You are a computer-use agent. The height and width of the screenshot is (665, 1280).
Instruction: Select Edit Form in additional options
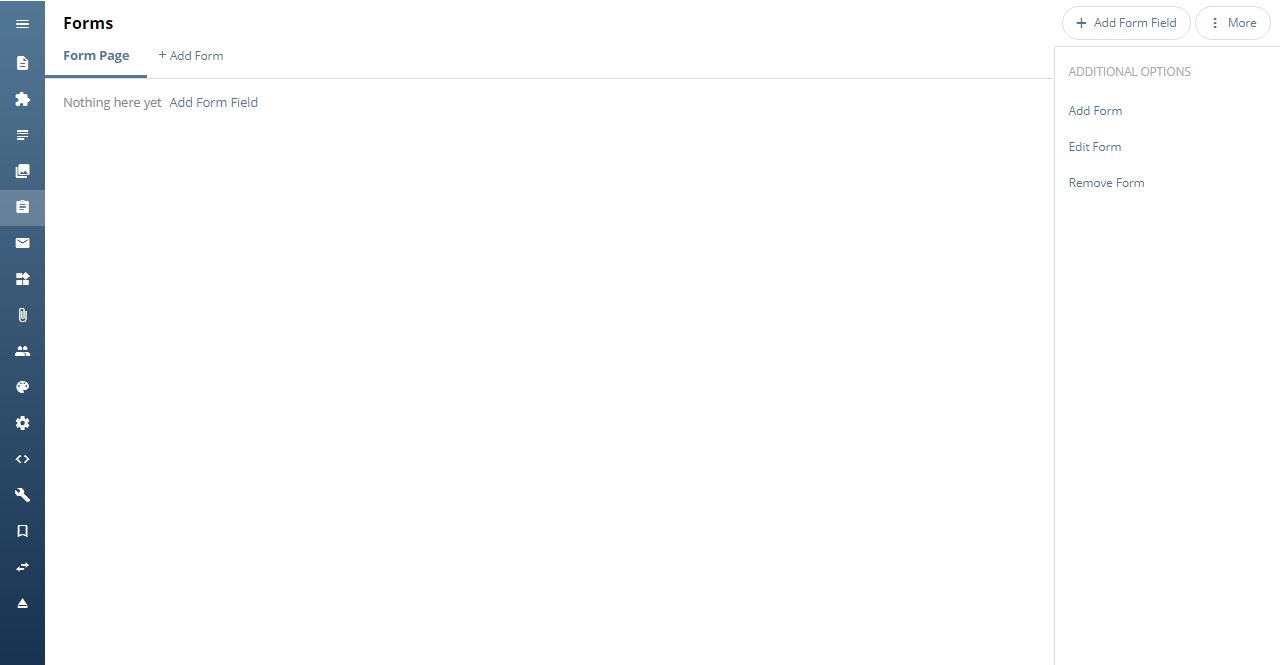(1094, 147)
